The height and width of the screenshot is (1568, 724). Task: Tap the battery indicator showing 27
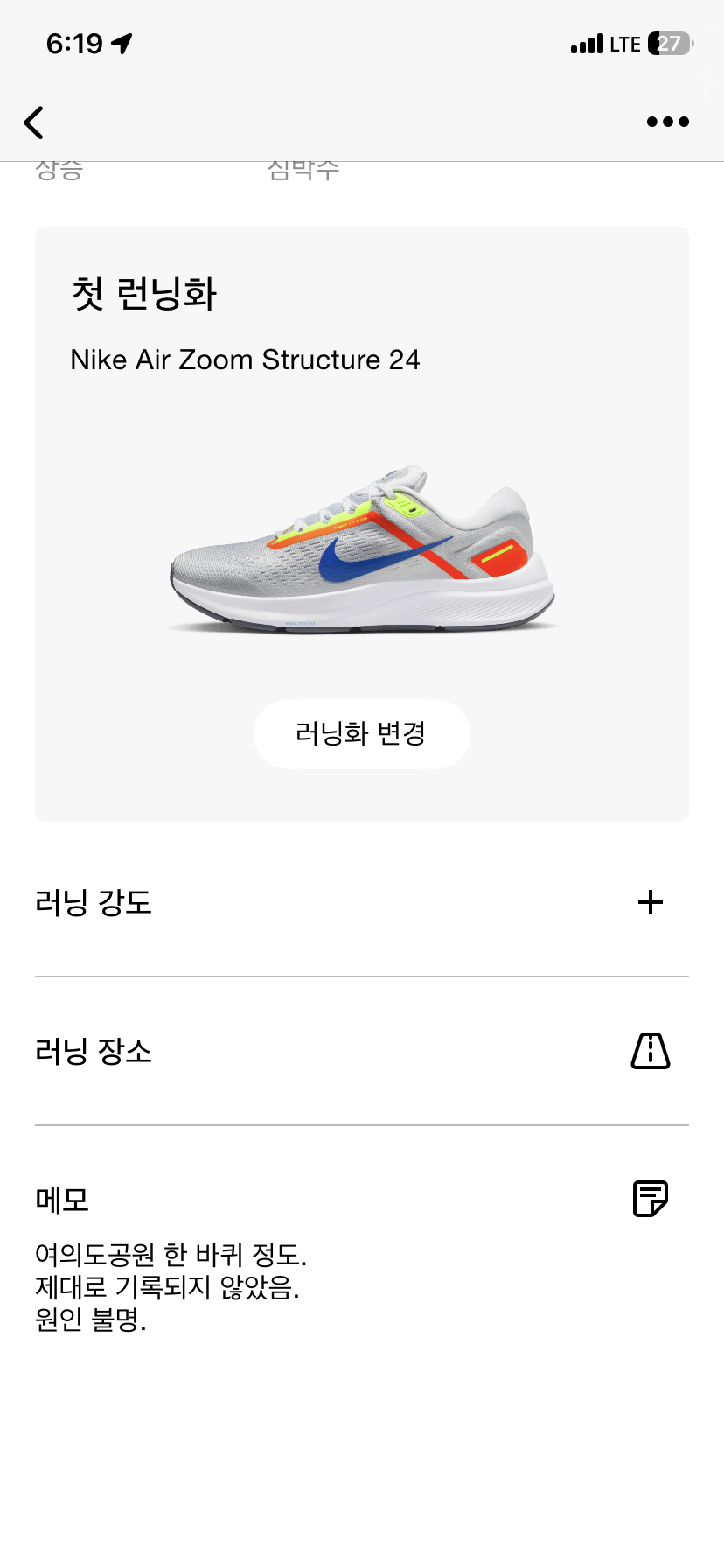pos(666,42)
